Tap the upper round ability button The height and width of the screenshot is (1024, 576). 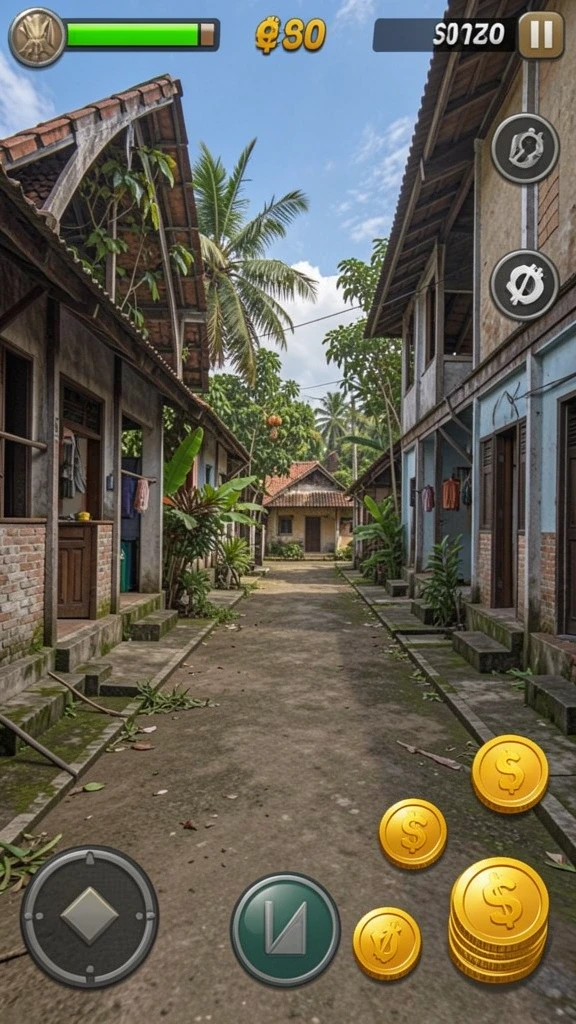[x=525, y=148]
